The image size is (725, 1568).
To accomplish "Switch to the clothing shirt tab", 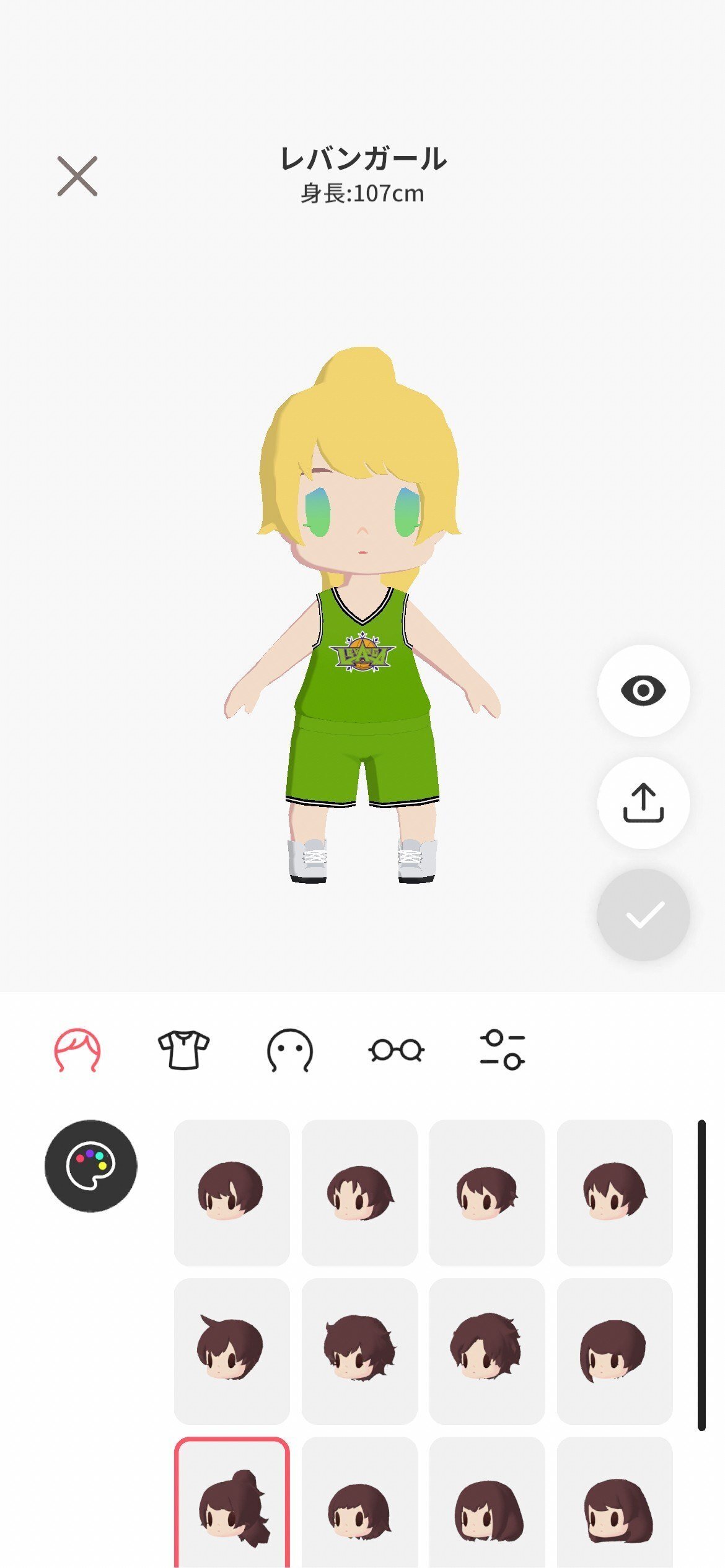I will [x=184, y=1050].
